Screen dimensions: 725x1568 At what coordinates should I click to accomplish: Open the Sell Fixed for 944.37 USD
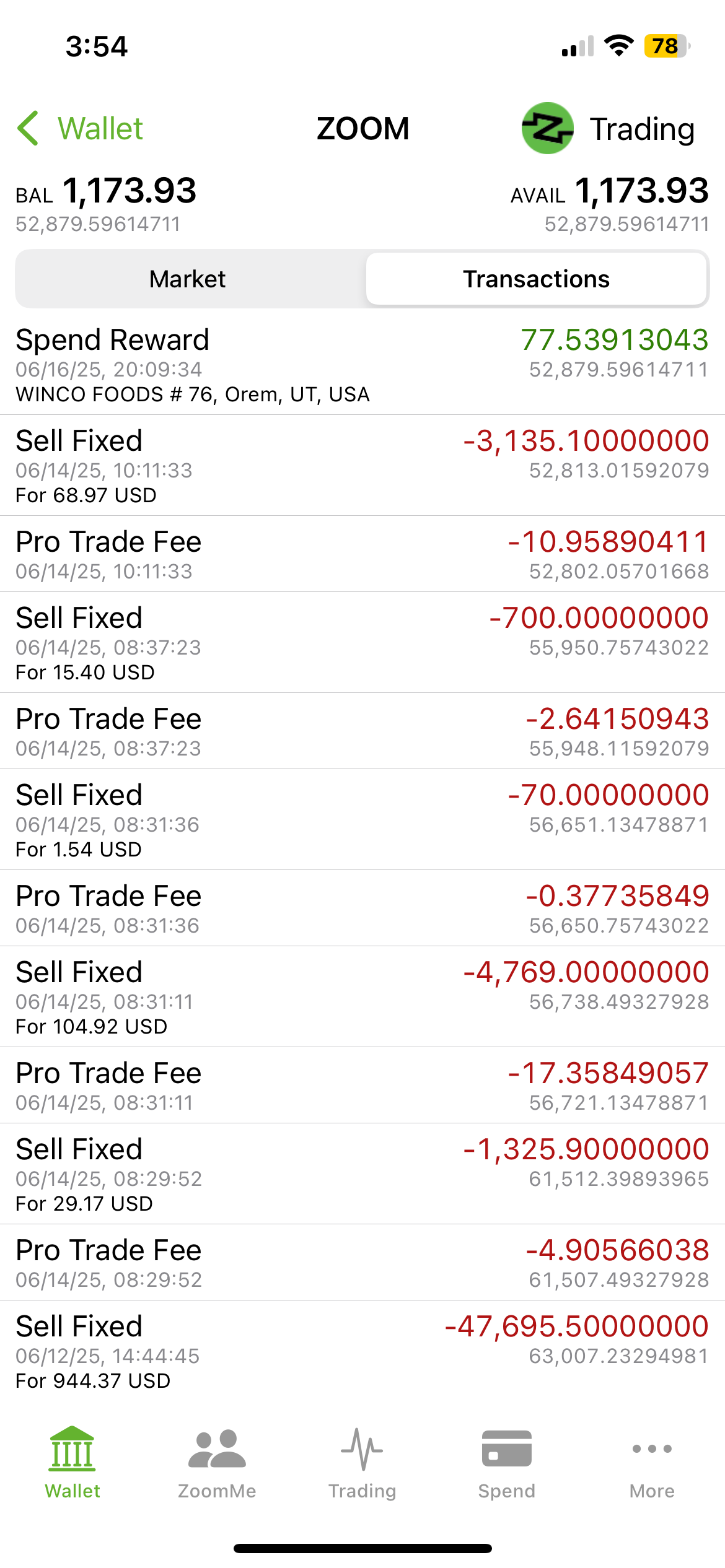[x=362, y=1351]
